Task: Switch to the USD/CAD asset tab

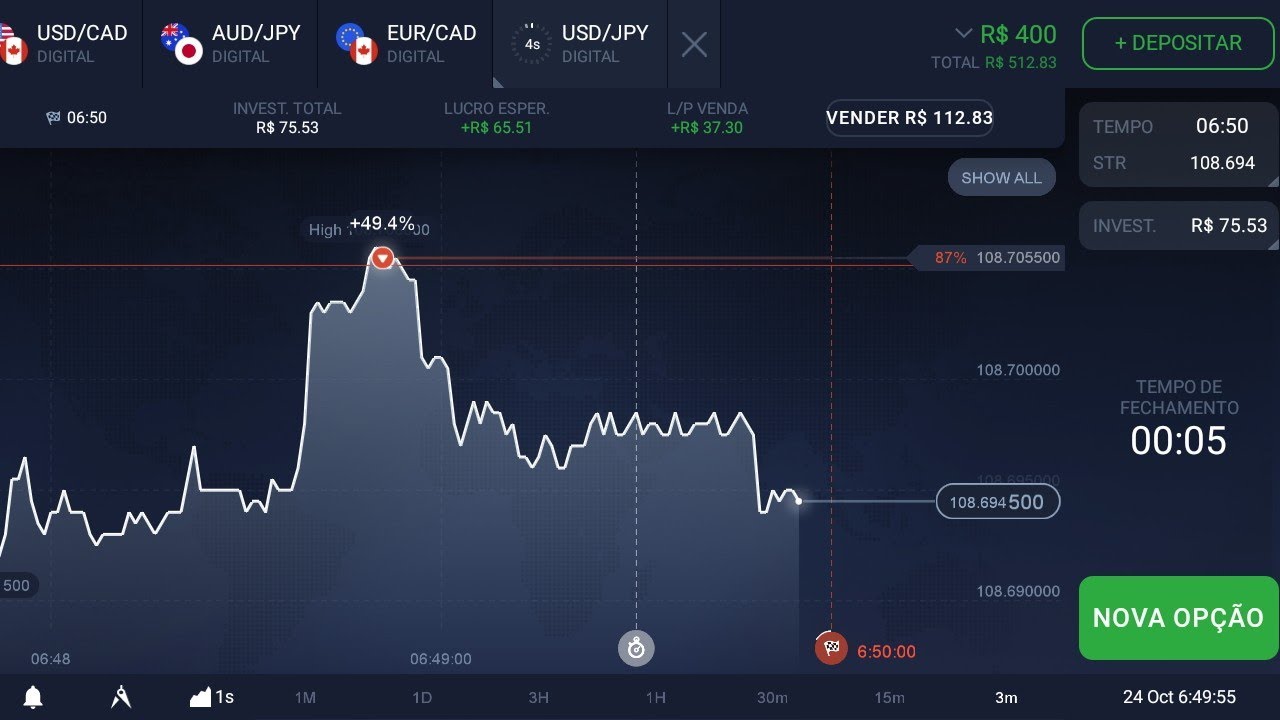Action: click(70, 44)
